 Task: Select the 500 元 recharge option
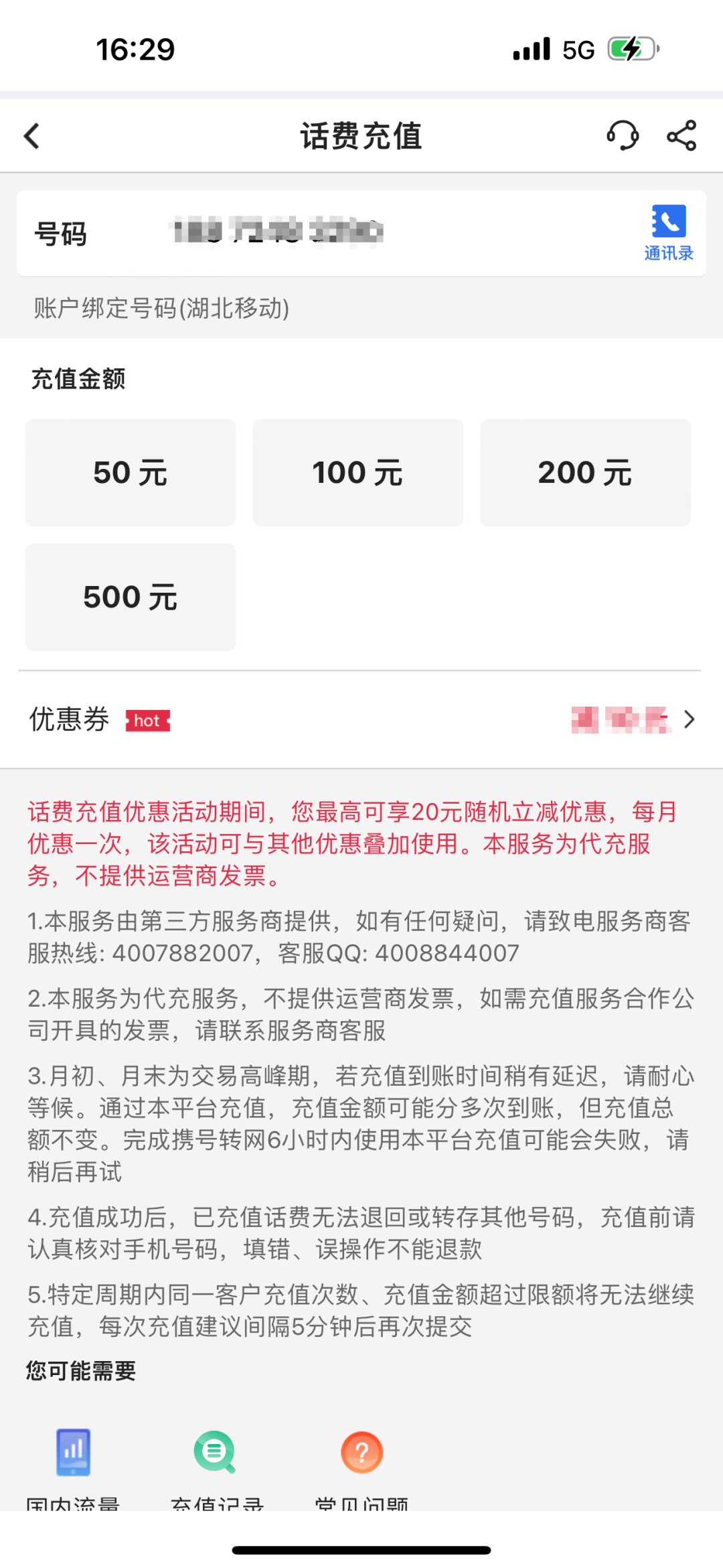[x=131, y=597]
